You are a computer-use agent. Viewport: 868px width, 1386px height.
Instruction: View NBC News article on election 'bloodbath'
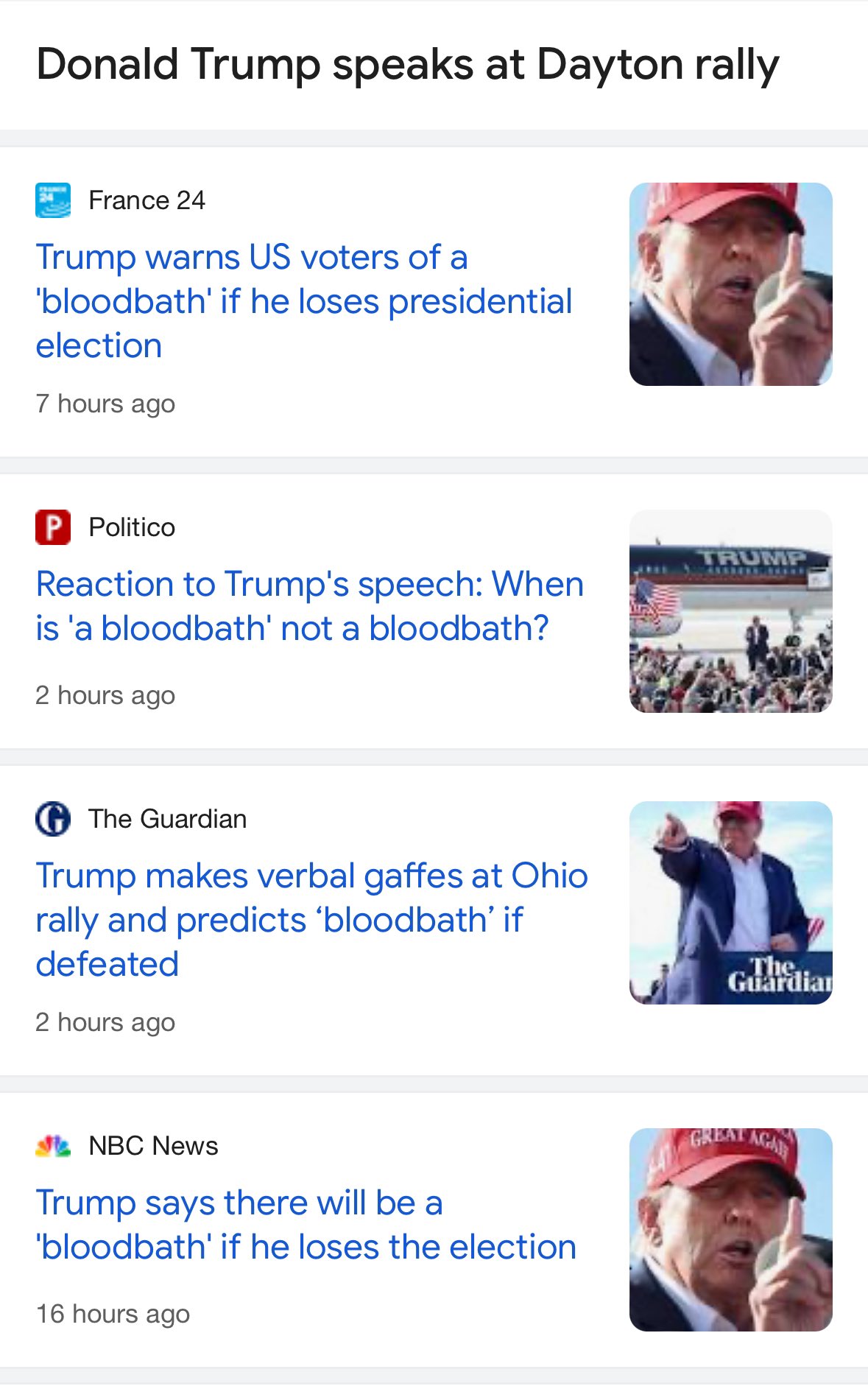[306, 1225]
